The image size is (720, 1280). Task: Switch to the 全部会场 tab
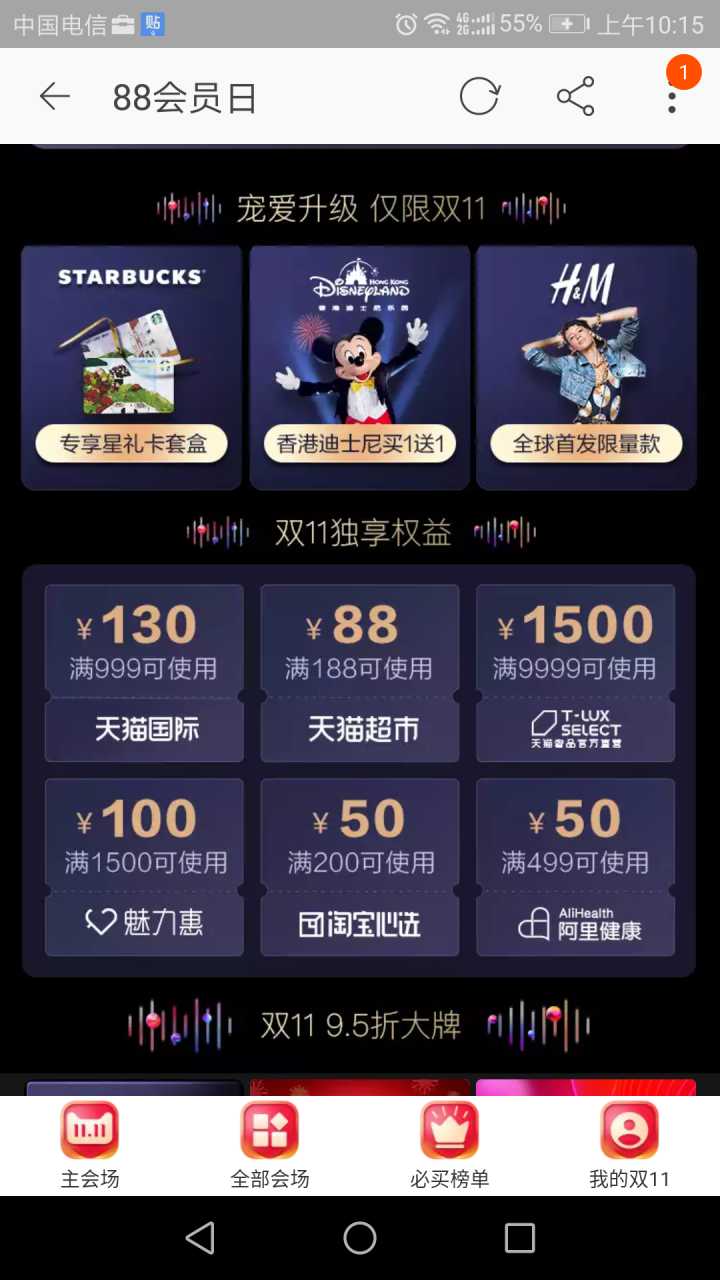(x=270, y=1146)
